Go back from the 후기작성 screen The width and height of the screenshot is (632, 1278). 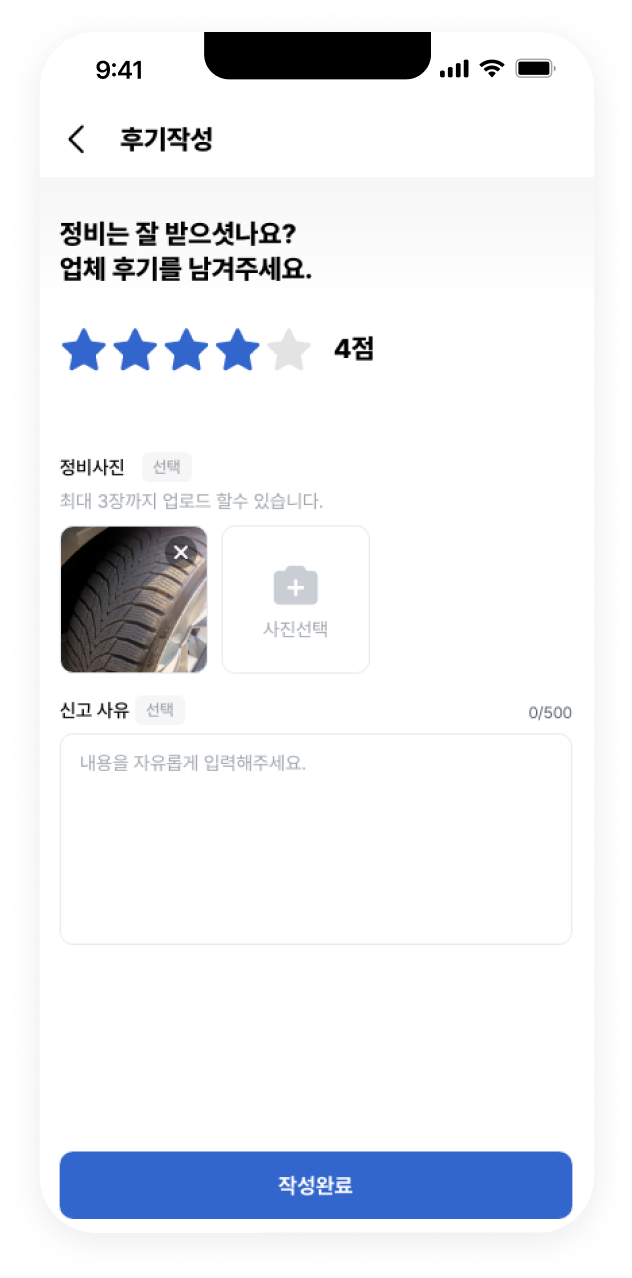pos(77,139)
